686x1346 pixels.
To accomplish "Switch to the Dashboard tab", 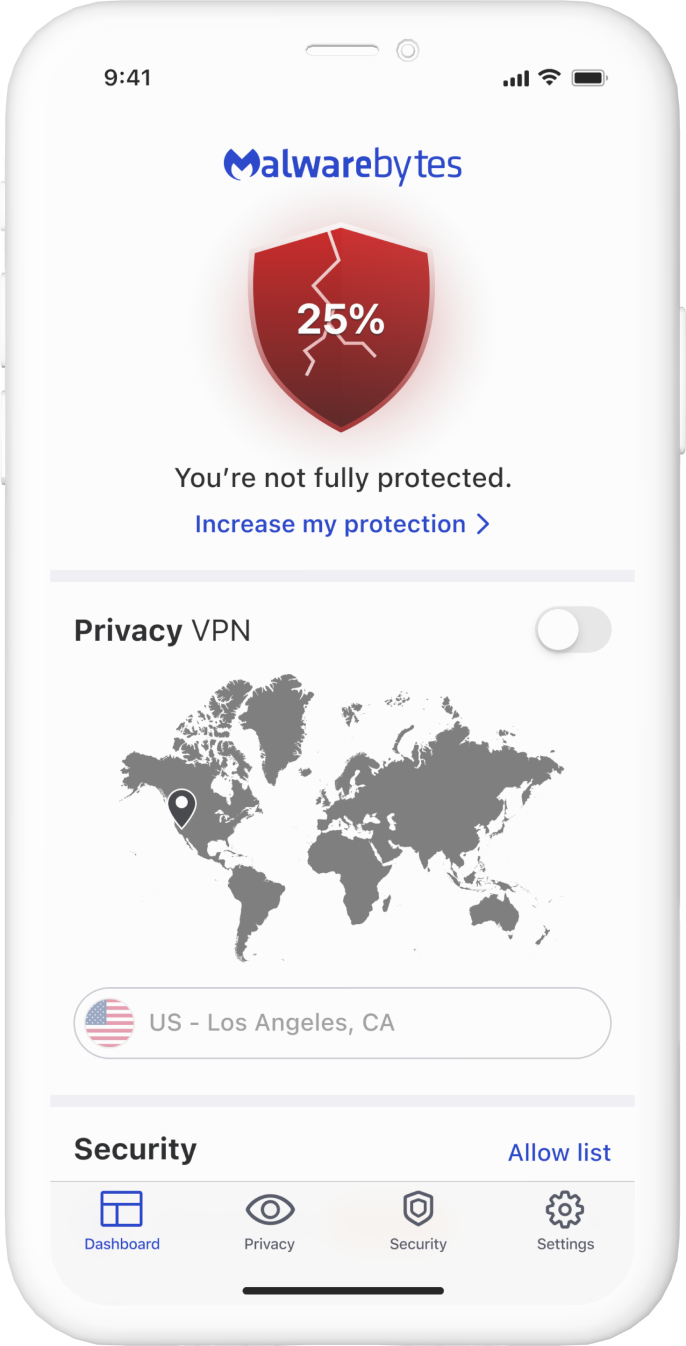I will 122,1221.
